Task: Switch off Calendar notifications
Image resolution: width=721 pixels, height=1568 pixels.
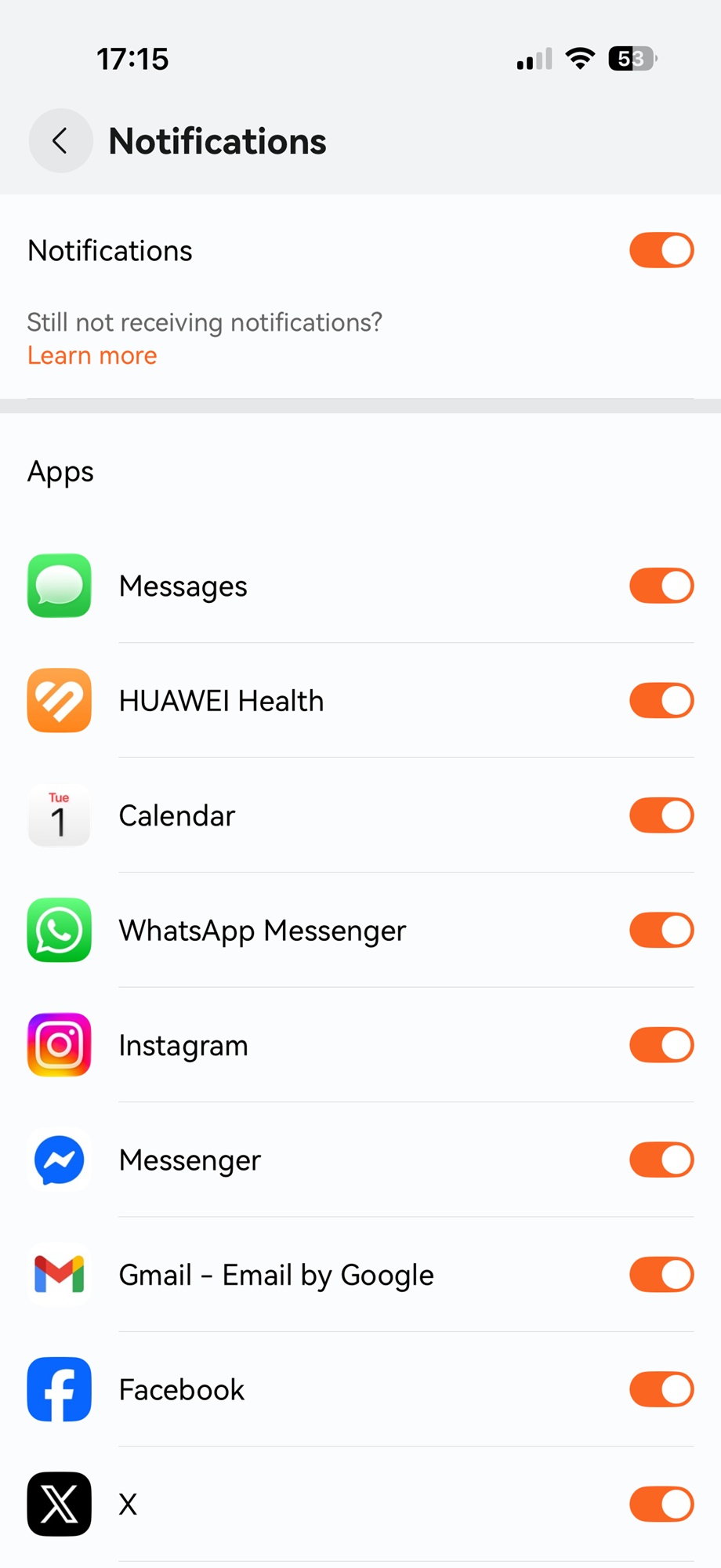Action: tap(661, 815)
